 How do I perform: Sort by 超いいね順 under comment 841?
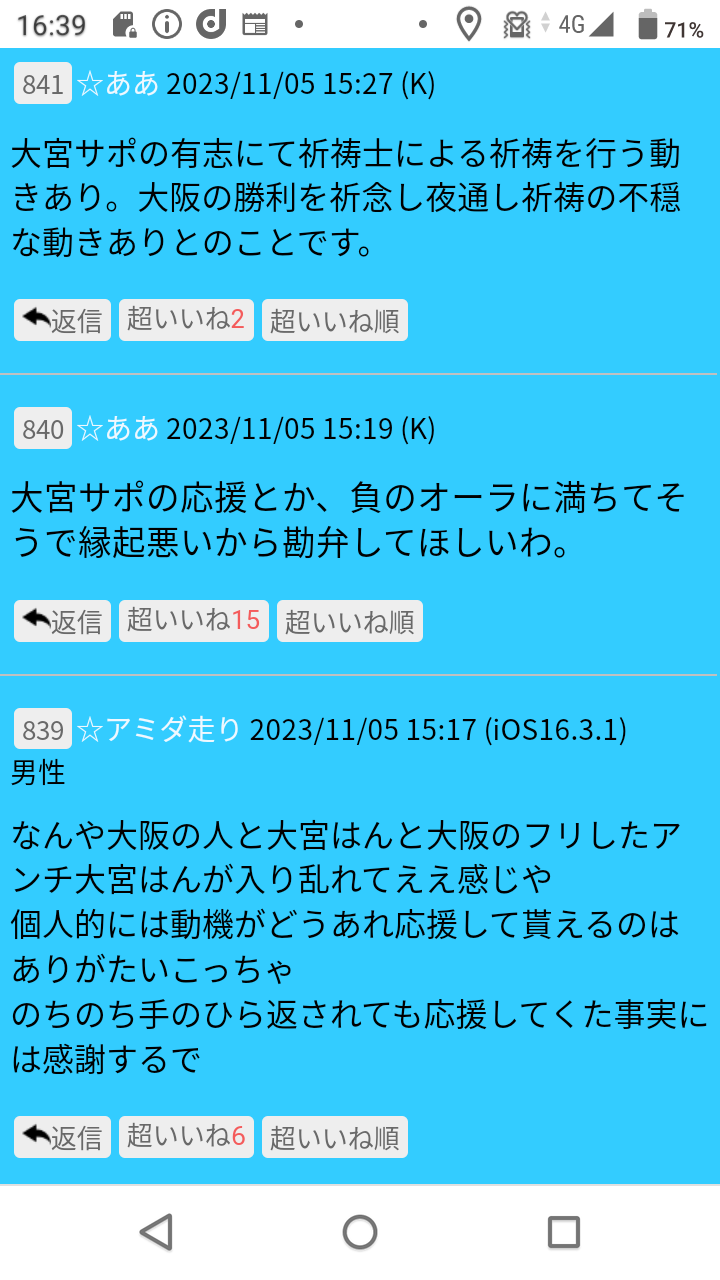tap(334, 320)
